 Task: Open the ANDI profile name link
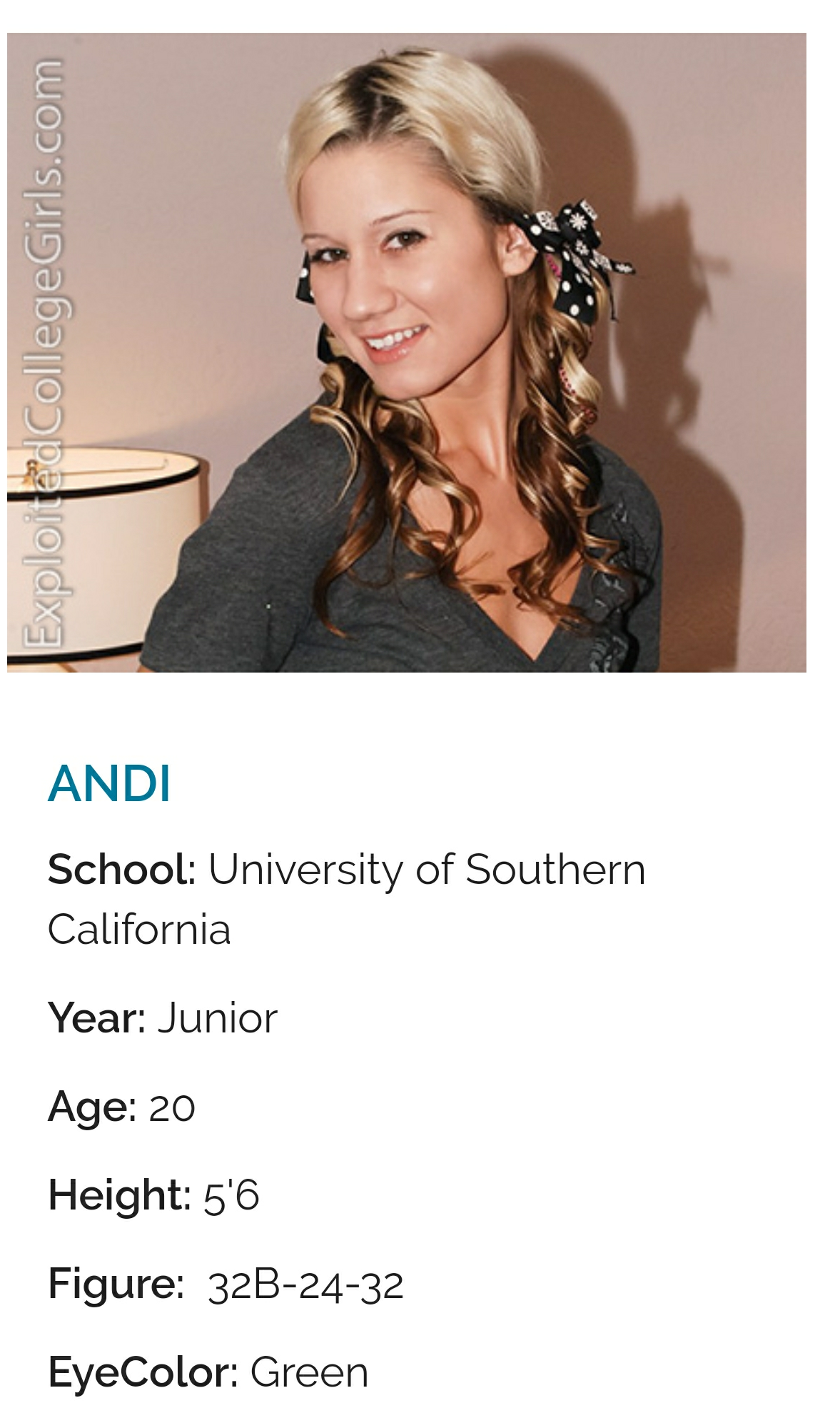coord(109,784)
